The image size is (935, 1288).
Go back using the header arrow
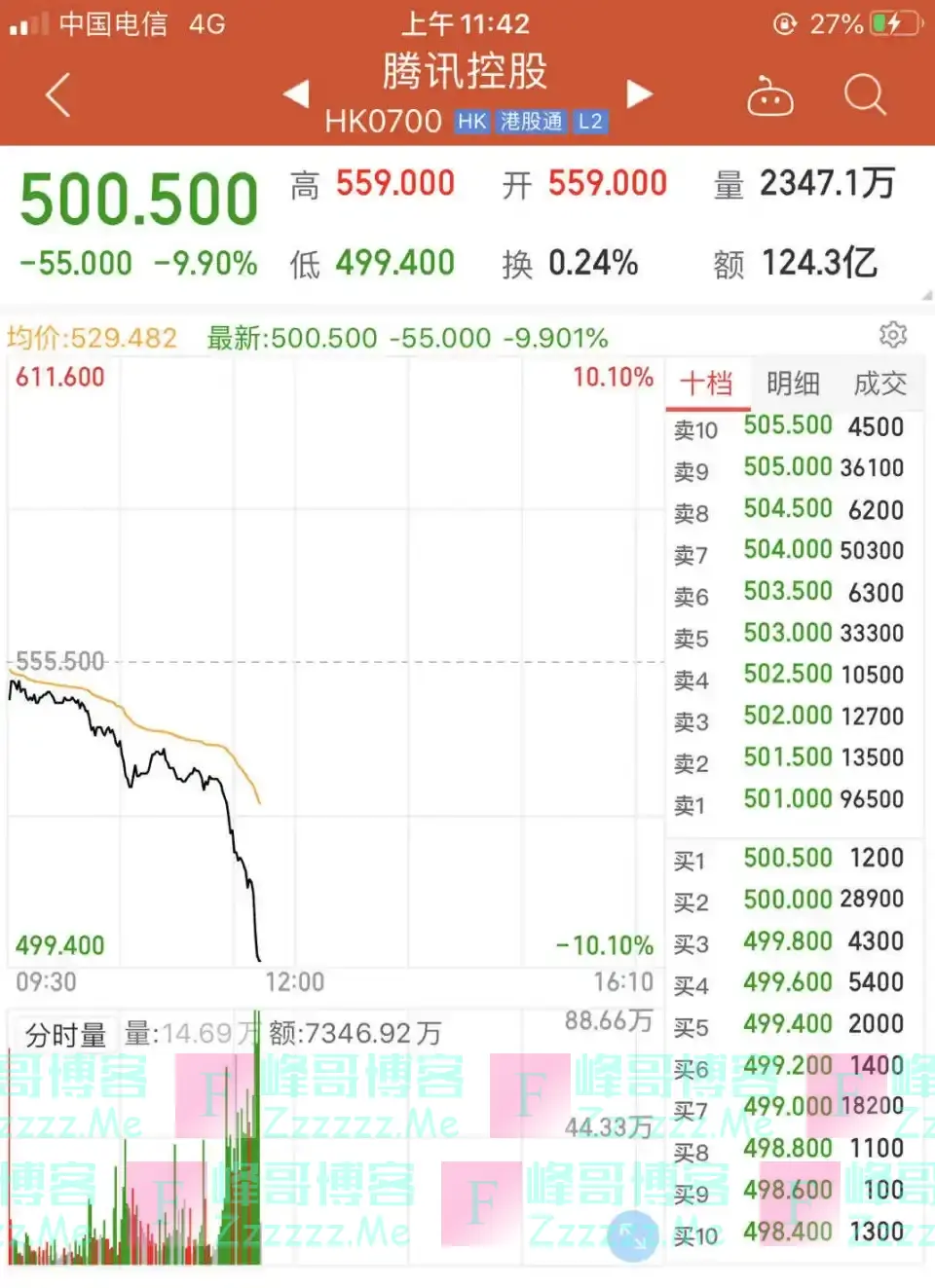pos(58,95)
